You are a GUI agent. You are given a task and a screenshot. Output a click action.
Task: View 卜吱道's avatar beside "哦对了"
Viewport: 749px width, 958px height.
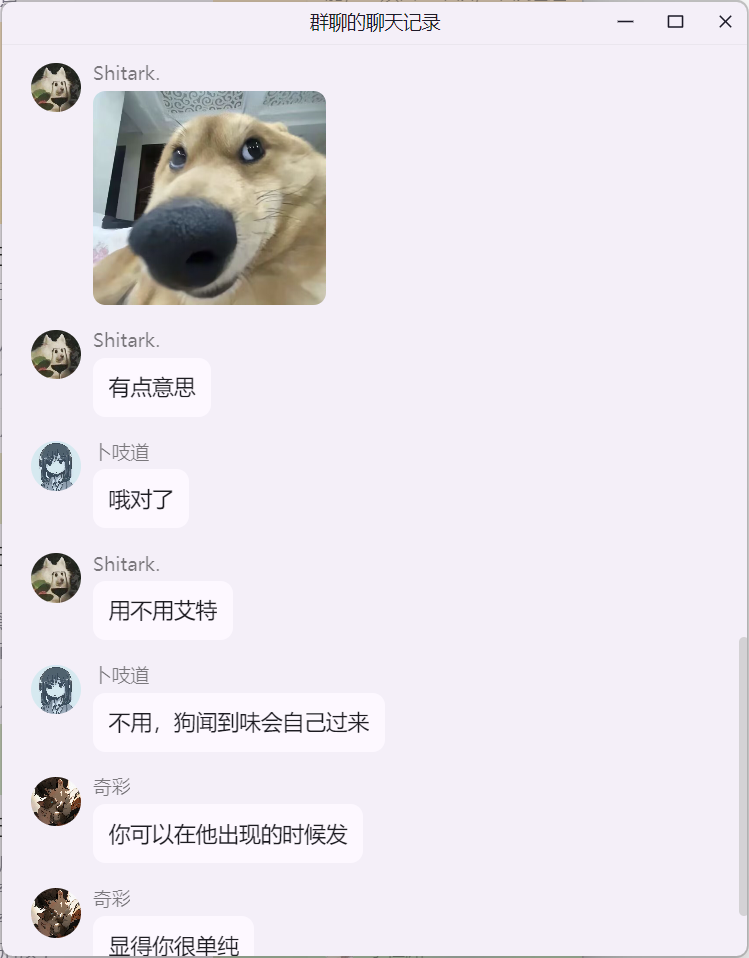click(56, 466)
